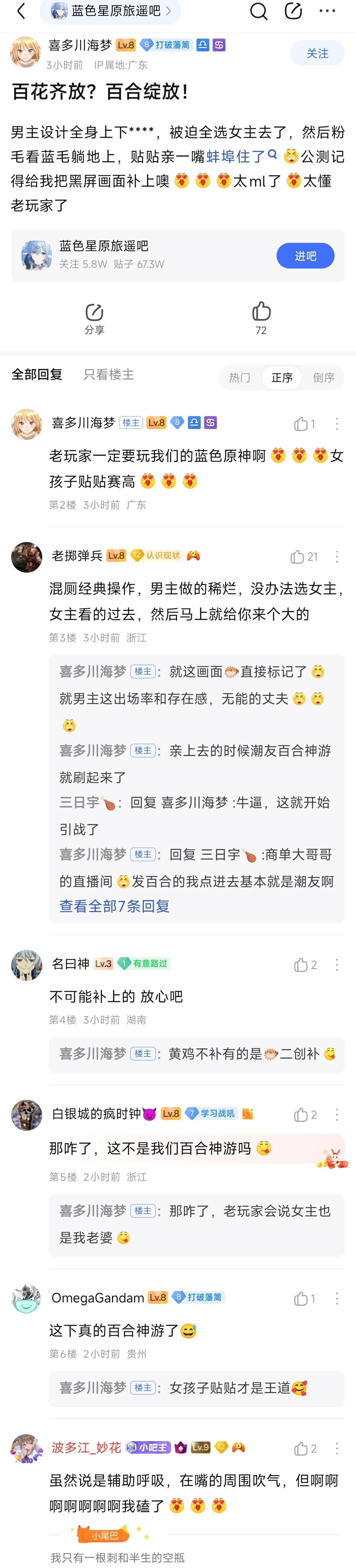Expand 查看全部7条回复
This screenshot has width=356, height=1568.
click(114, 906)
